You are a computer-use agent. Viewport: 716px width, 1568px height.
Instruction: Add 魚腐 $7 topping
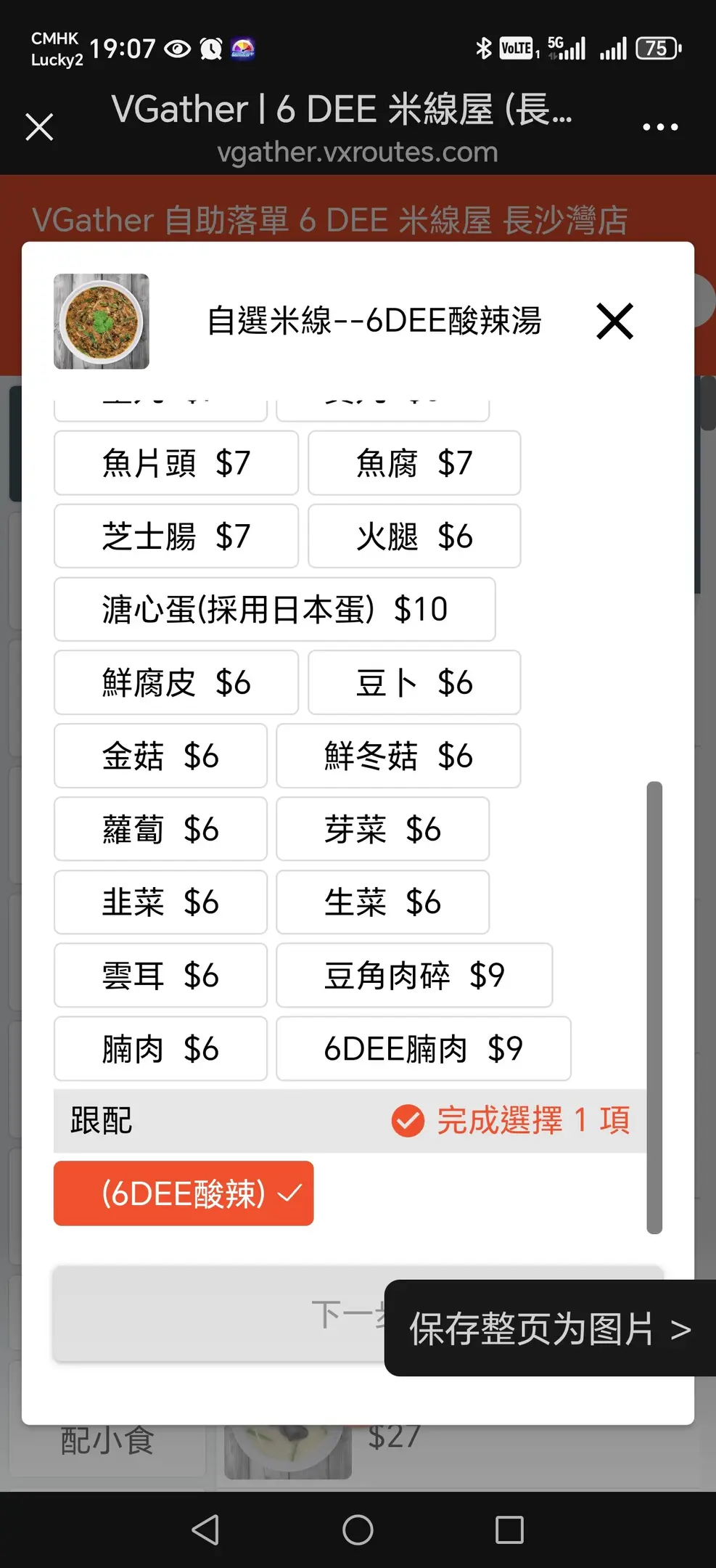point(414,463)
